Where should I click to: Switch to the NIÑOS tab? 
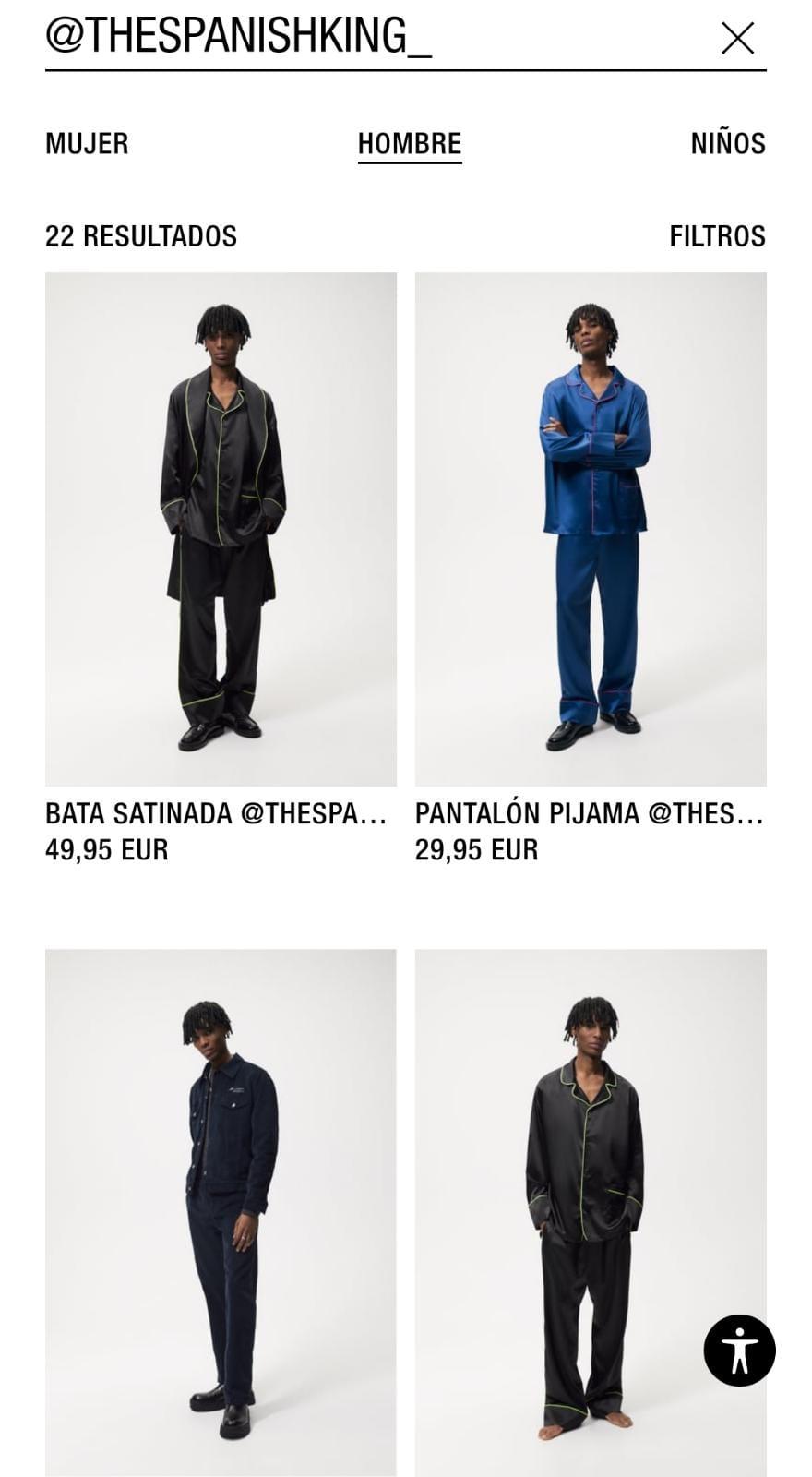pyautogui.click(x=727, y=143)
